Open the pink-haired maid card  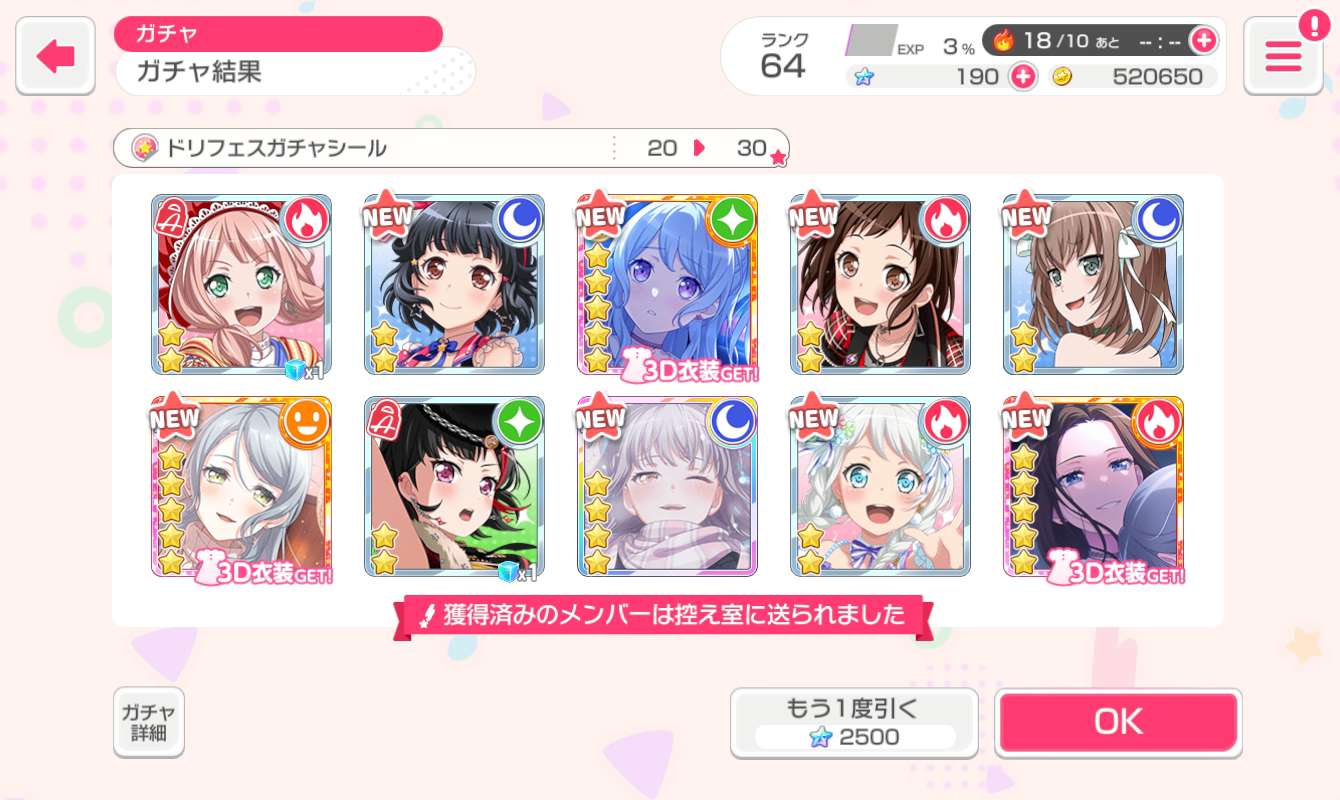[241, 285]
